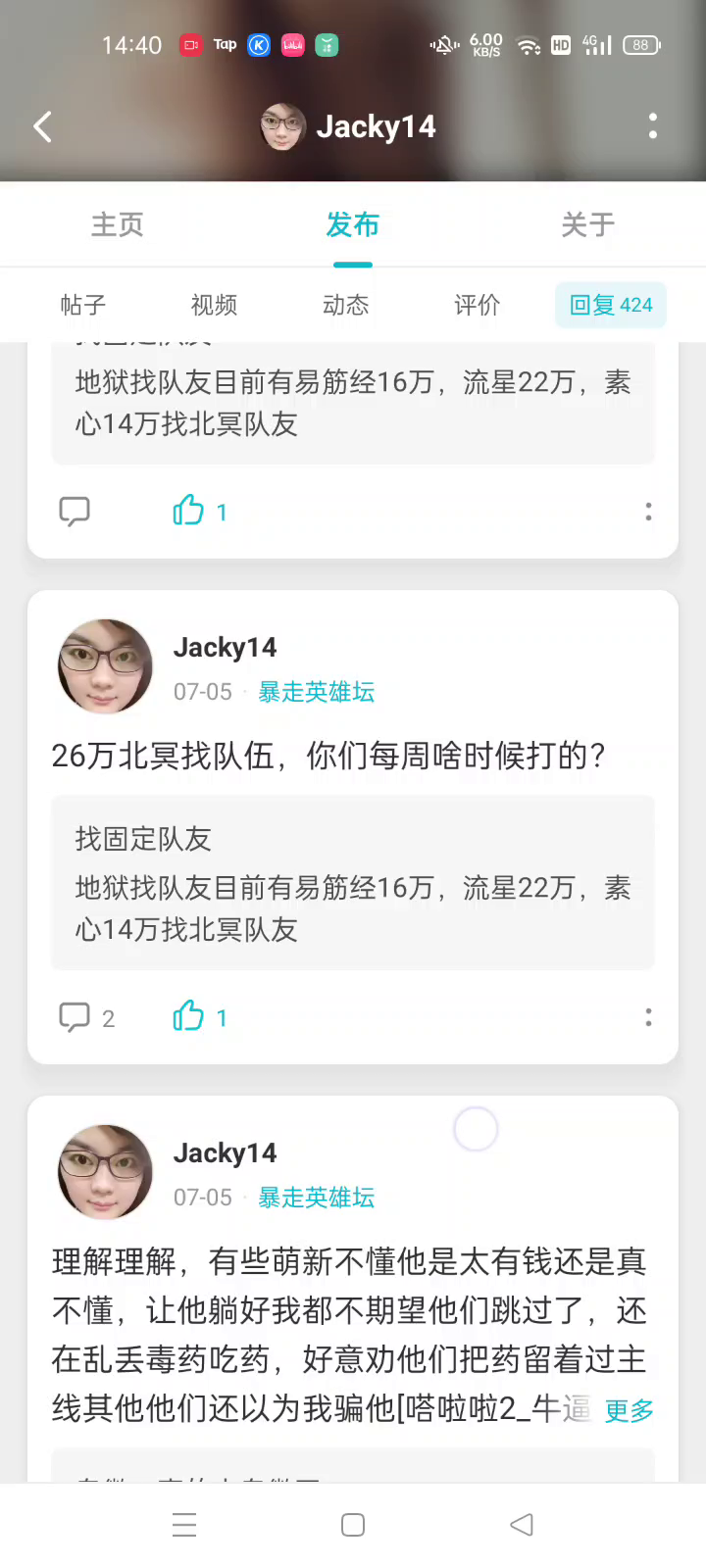Tap Jacky14's avatar in the title bar
Image resolution: width=706 pixels, height=1568 pixels.
(x=282, y=126)
